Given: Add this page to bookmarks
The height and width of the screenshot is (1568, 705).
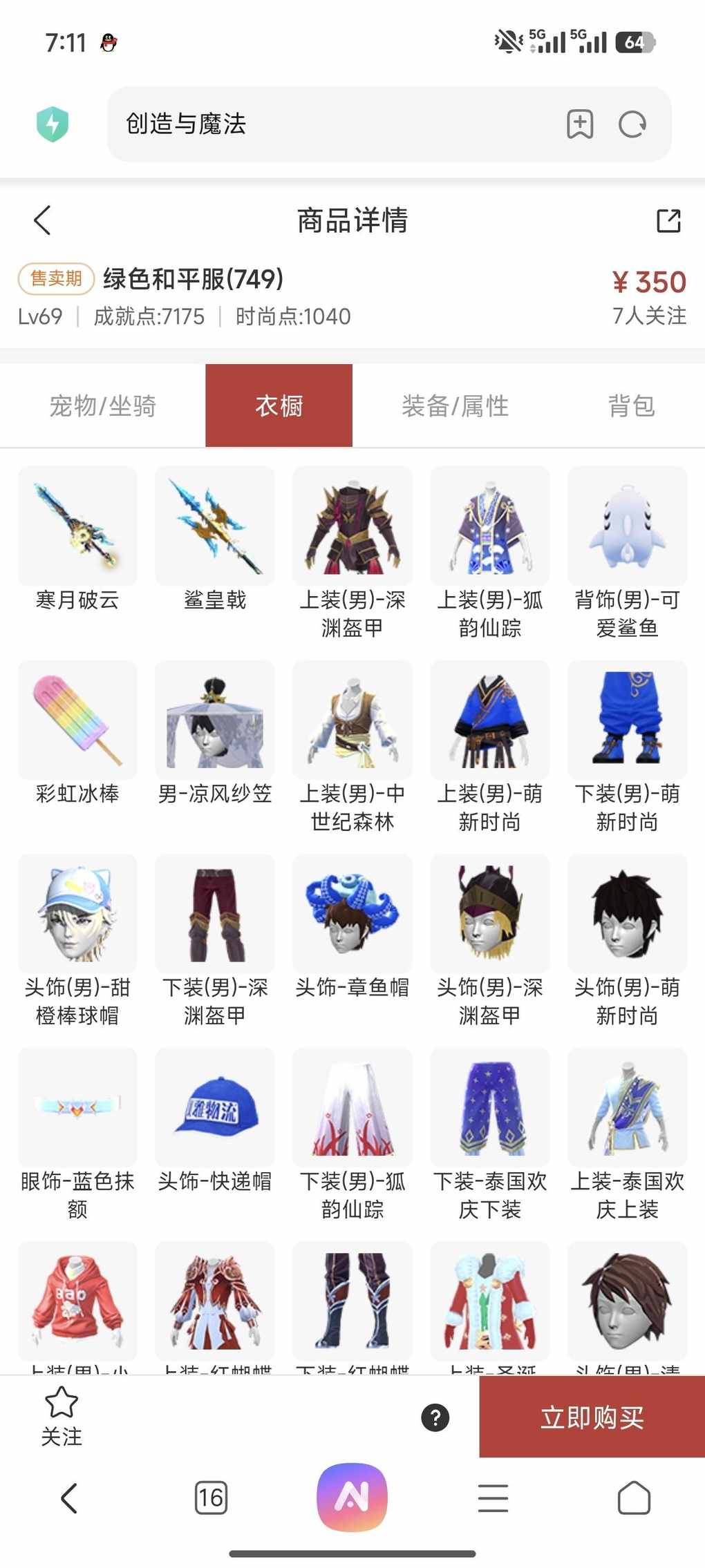Looking at the screenshot, I should coord(580,124).
